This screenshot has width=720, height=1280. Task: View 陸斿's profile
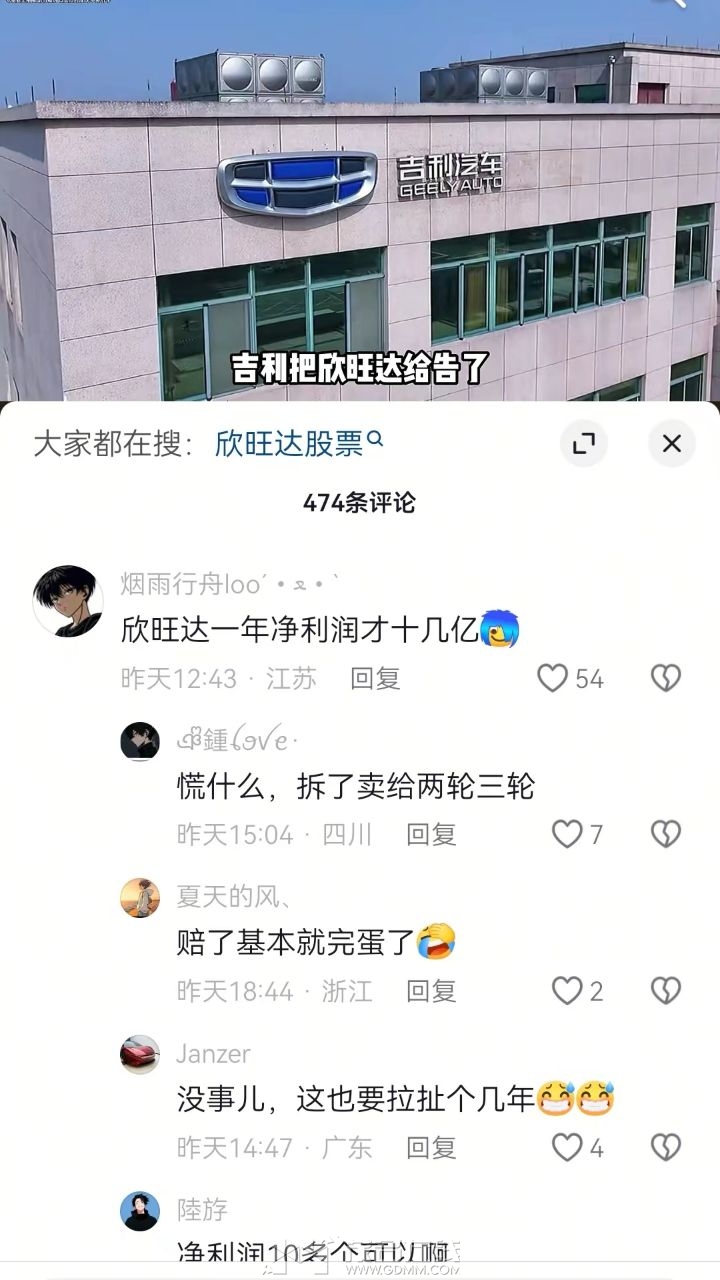coord(140,1210)
